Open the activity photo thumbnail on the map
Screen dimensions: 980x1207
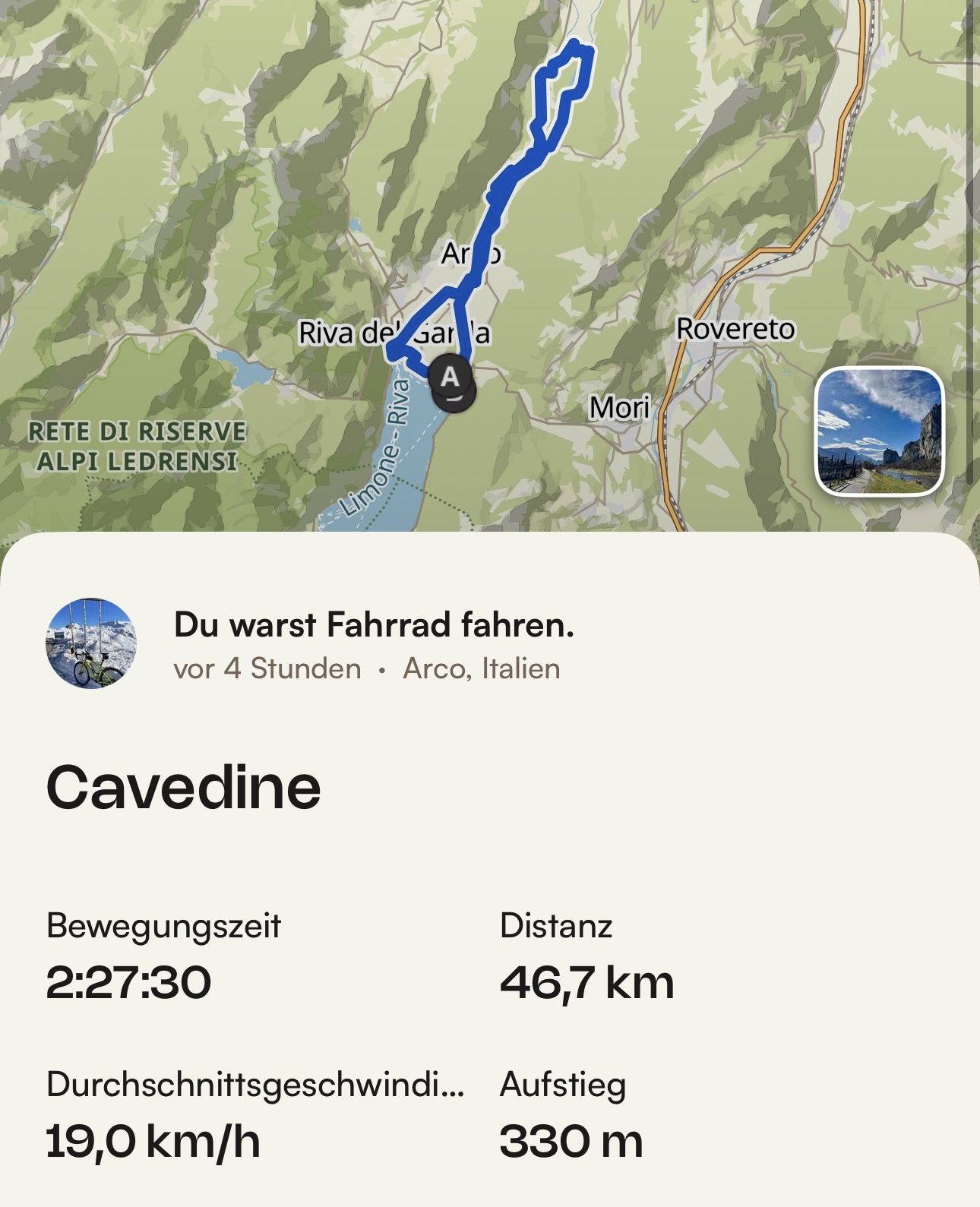879,431
